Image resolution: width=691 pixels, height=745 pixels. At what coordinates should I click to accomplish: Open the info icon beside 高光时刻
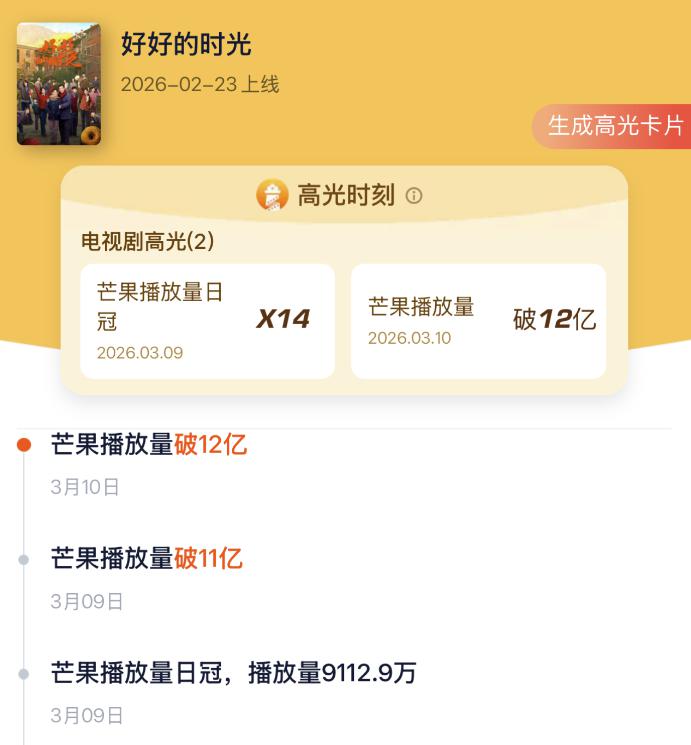(414, 196)
